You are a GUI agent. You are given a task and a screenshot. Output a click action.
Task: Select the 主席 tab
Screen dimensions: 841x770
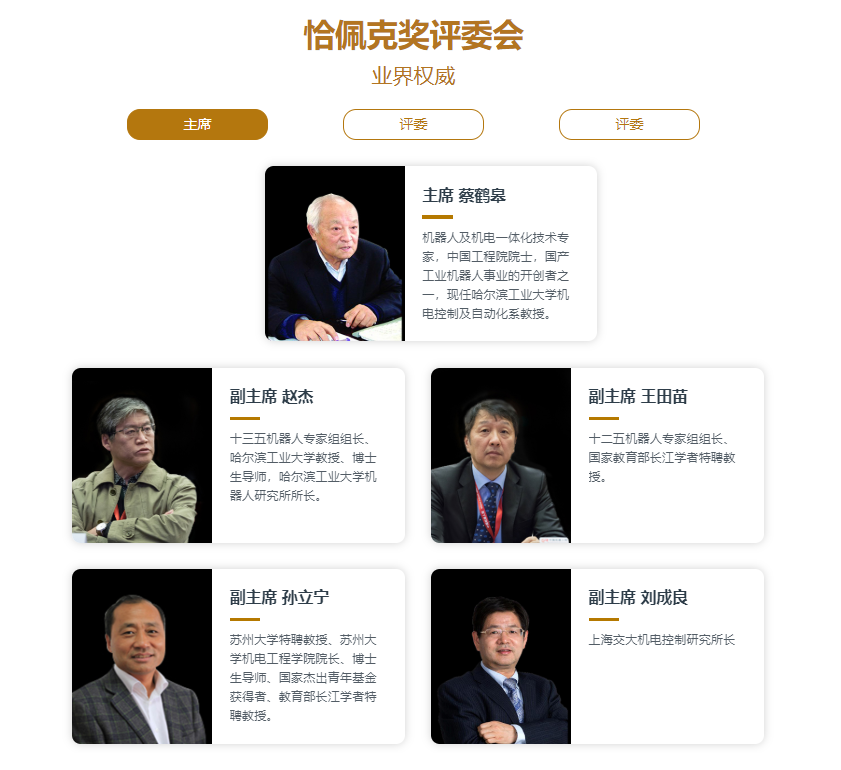(x=197, y=124)
